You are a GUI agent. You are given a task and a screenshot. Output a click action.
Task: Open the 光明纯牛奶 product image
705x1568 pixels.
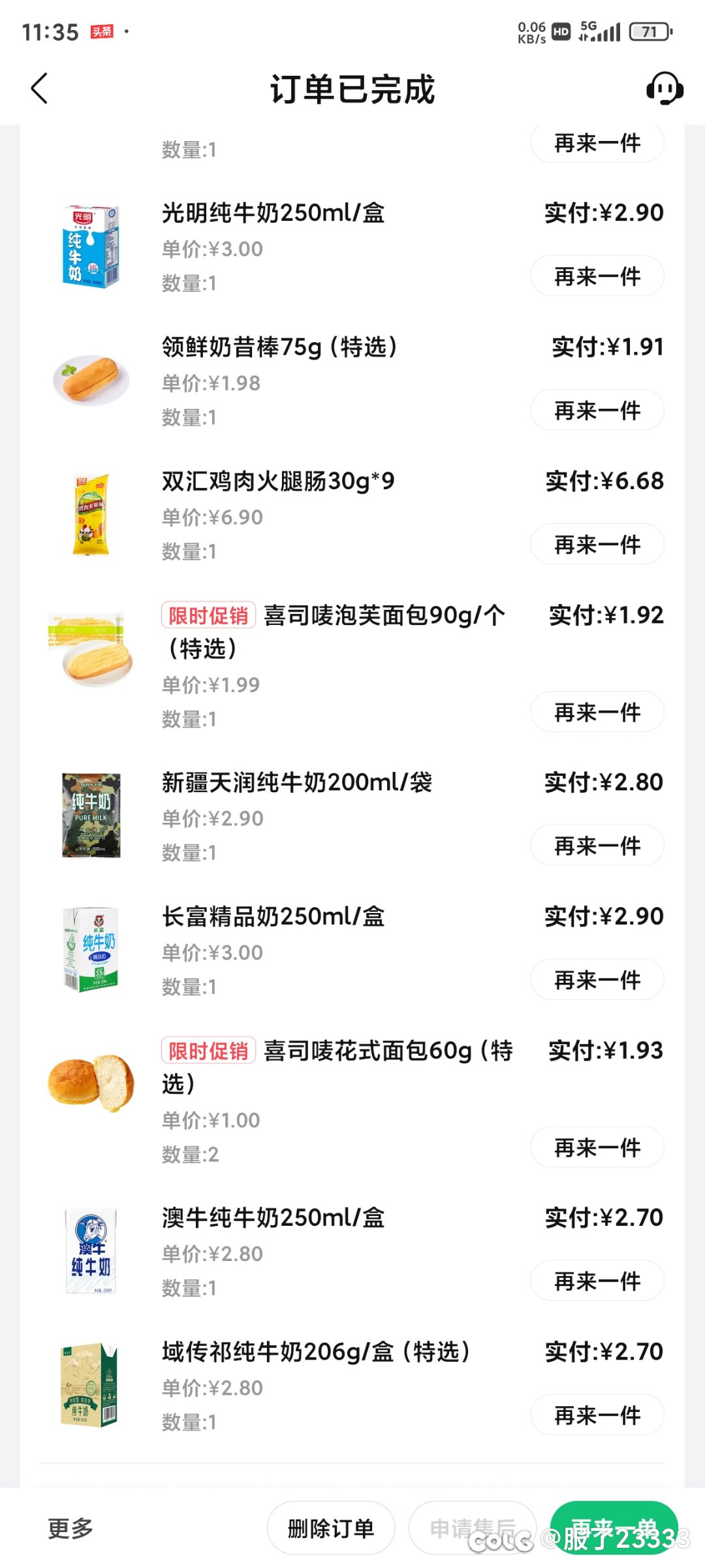click(x=91, y=247)
